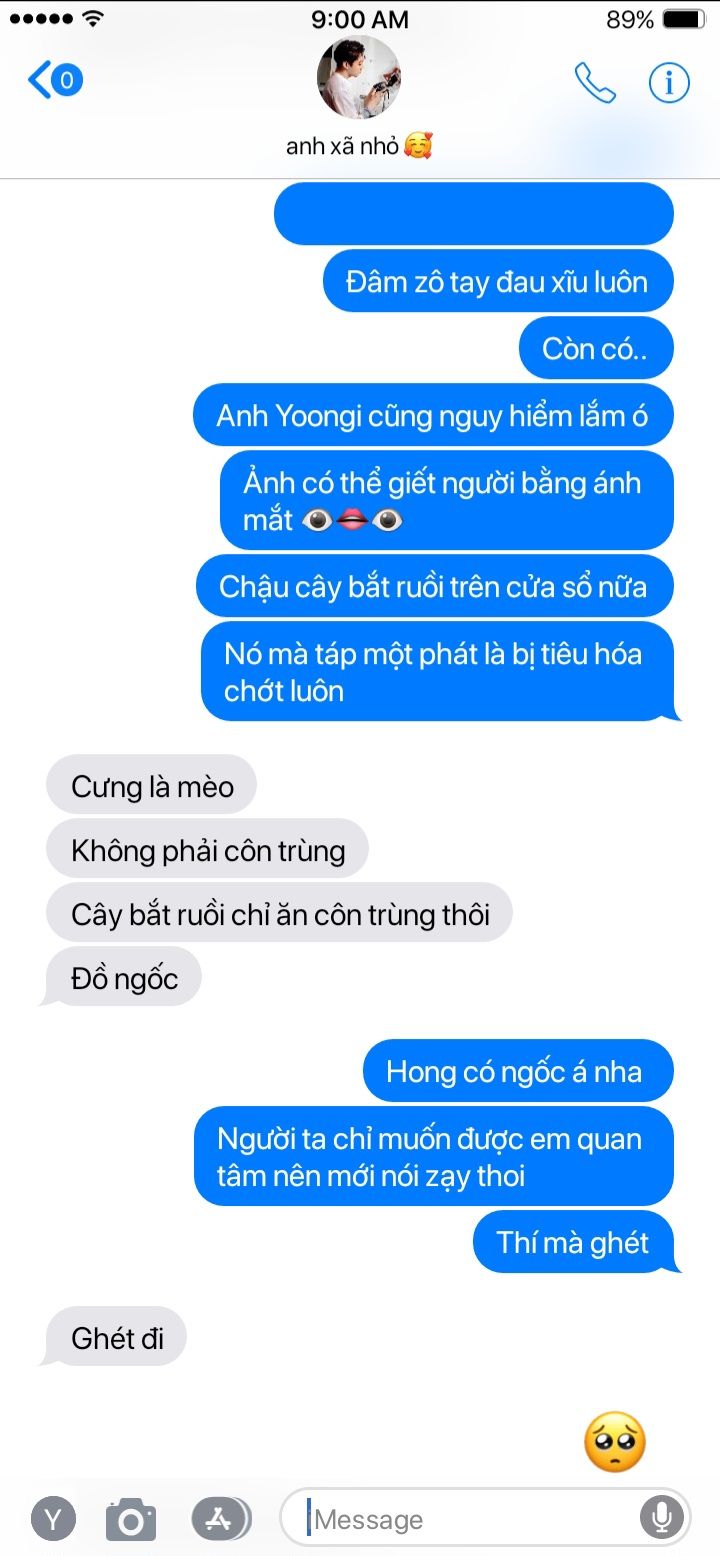This screenshot has width=720, height=1556.
Task: Open the App Store apps drawer
Action: point(220,1520)
